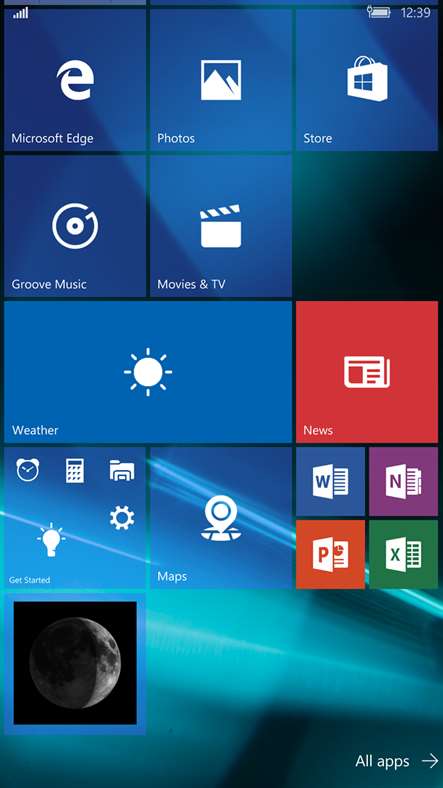This screenshot has width=443, height=788.
Task: Launch the calculator icon
Action: coord(75,471)
